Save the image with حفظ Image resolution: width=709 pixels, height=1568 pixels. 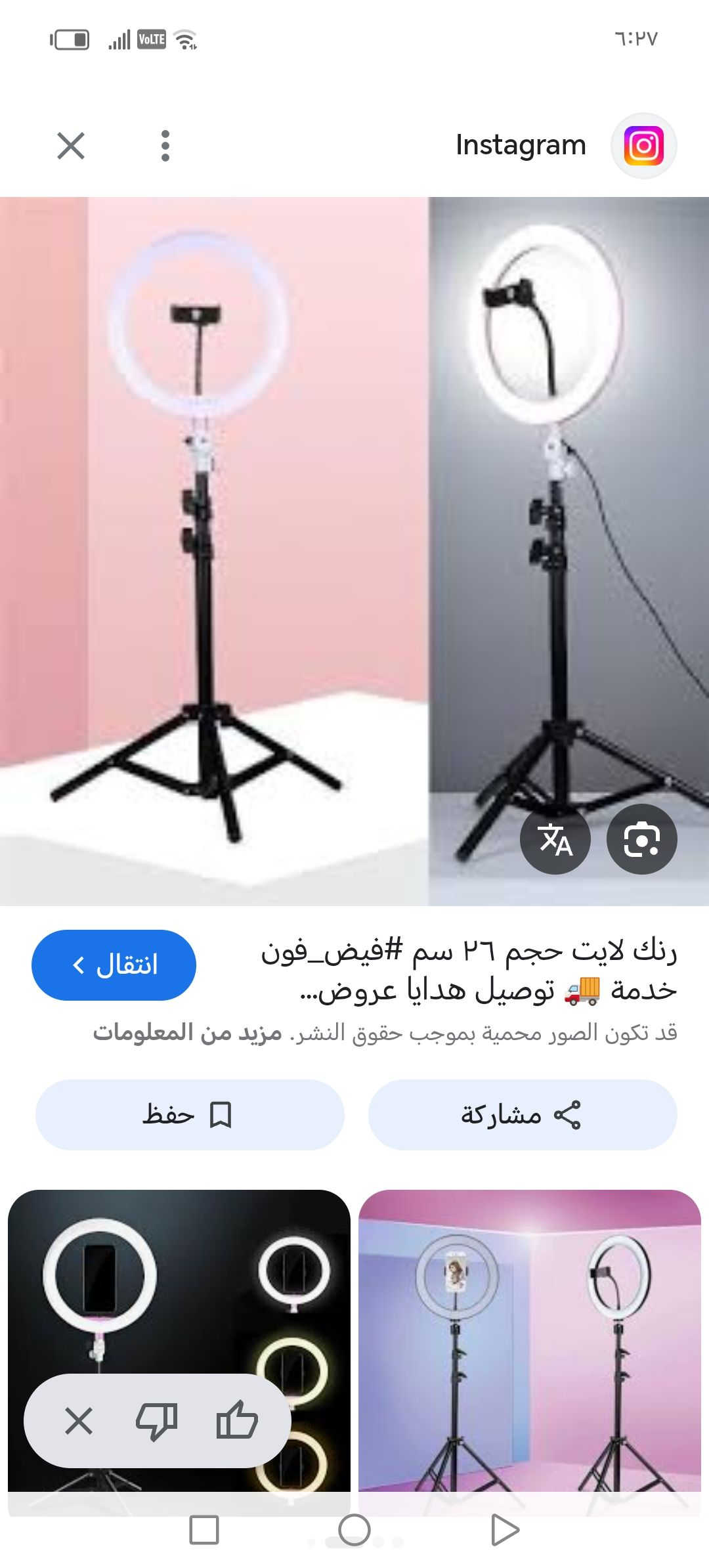[x=189, y=1115]
